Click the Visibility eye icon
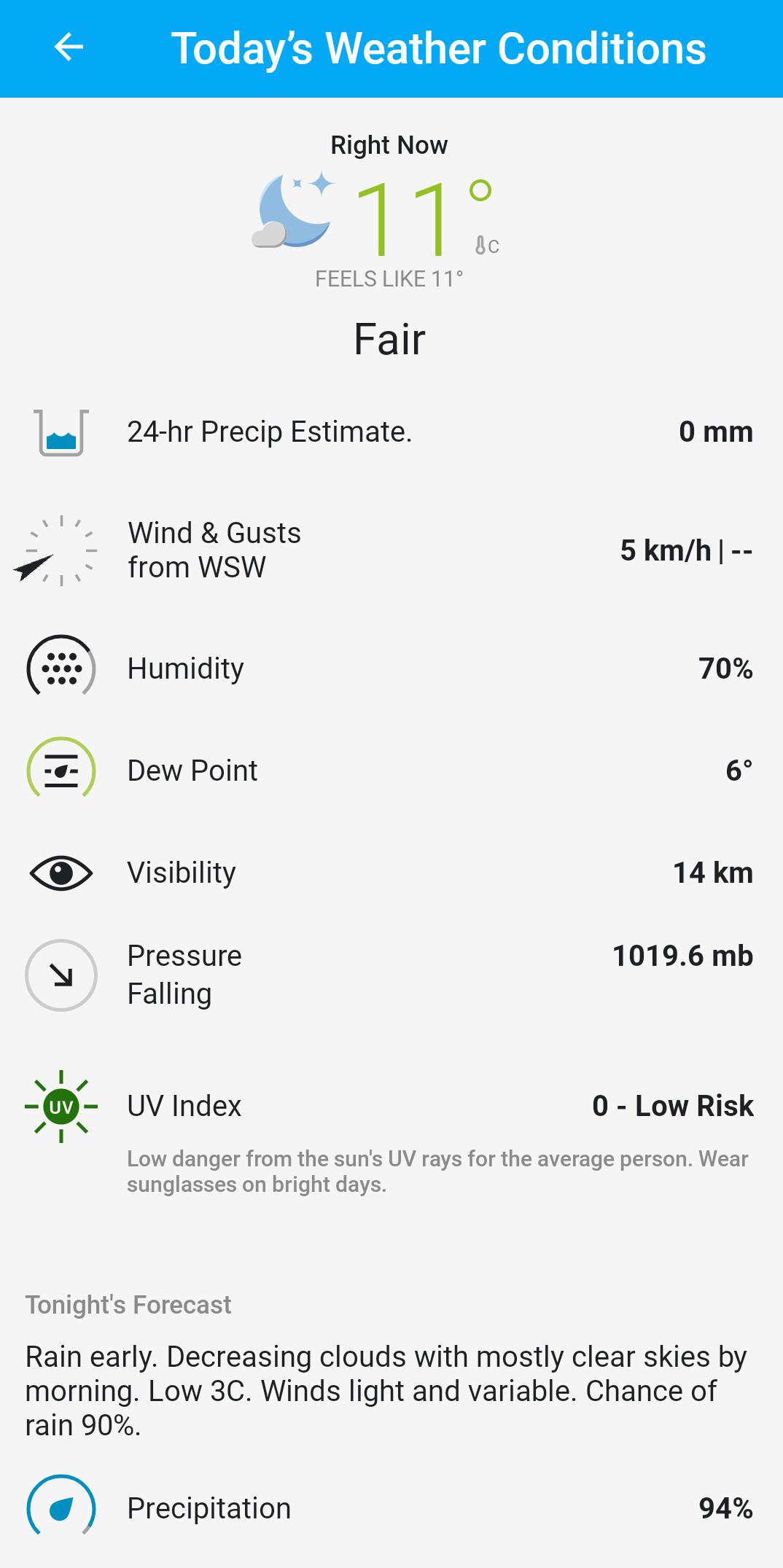Screen dimensions: 783x1568 [x=61, y=873]
